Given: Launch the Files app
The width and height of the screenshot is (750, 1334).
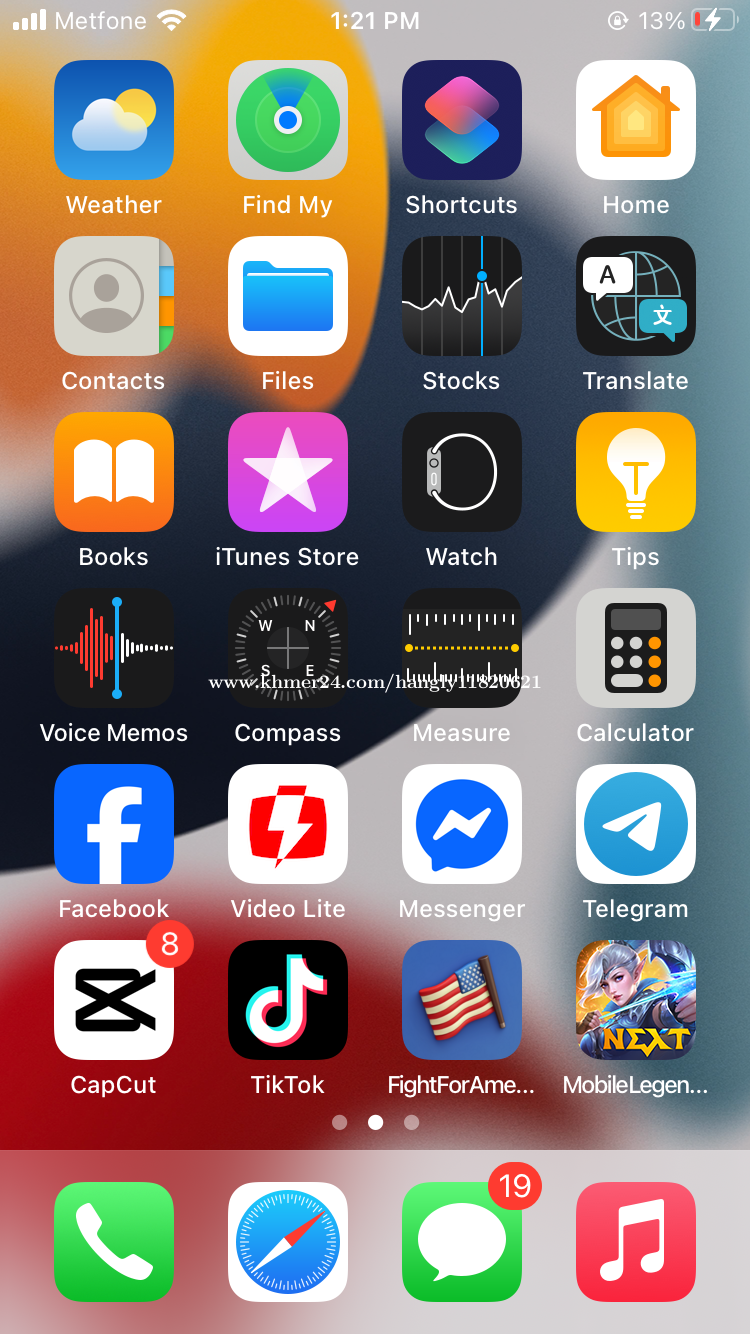Looking at the screenshot, I should click(x=288, y=296).
